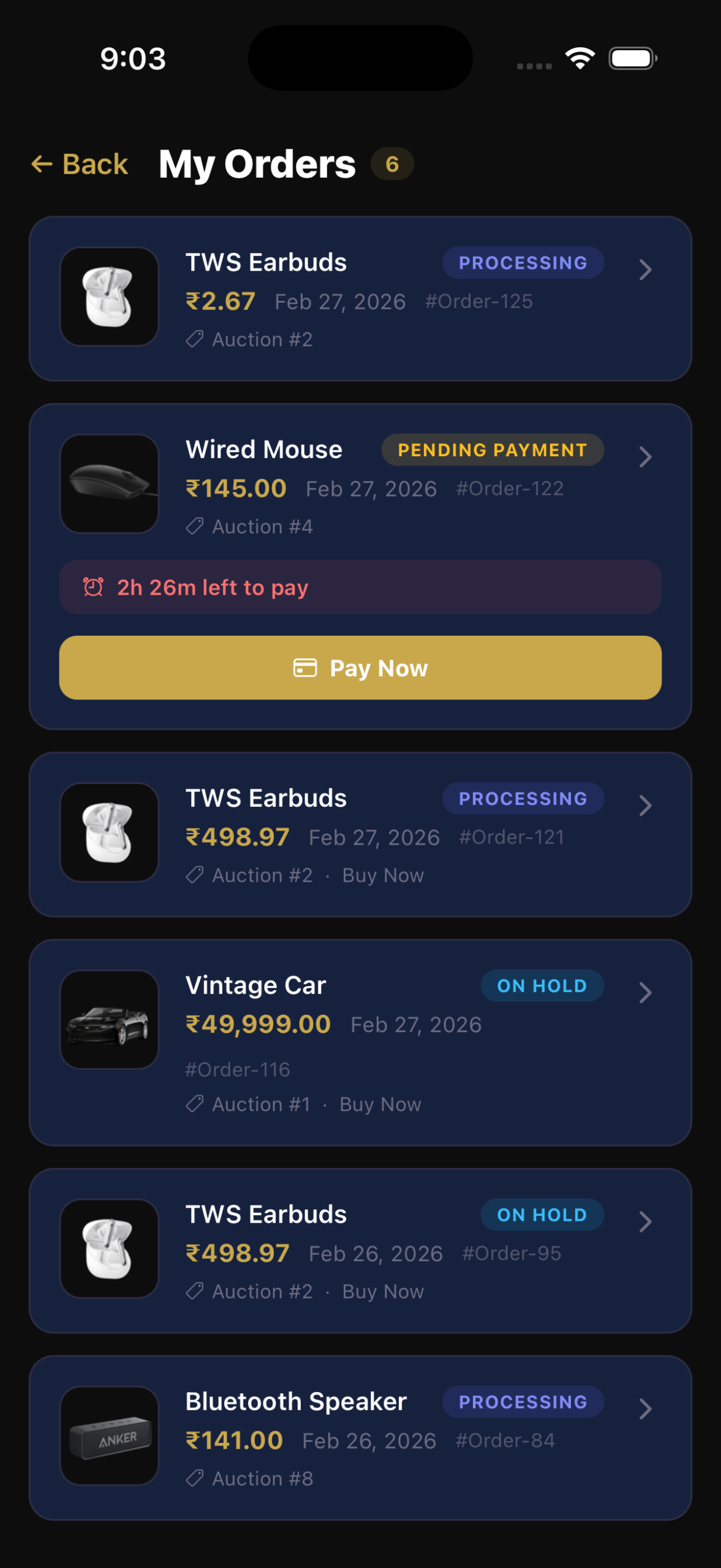Click the PROCESSING badge on Order-121

coord(523,798)
